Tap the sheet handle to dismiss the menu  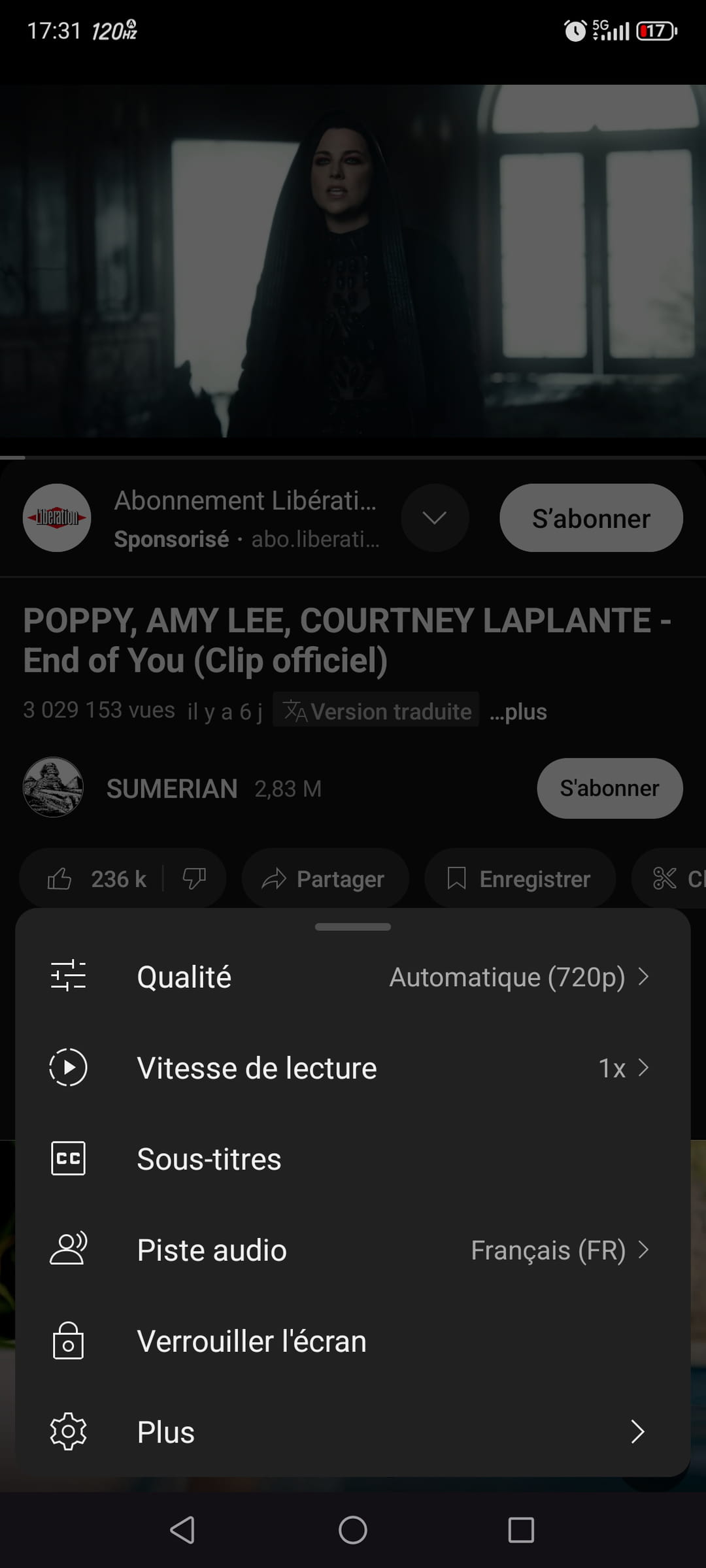pos(353,926)
